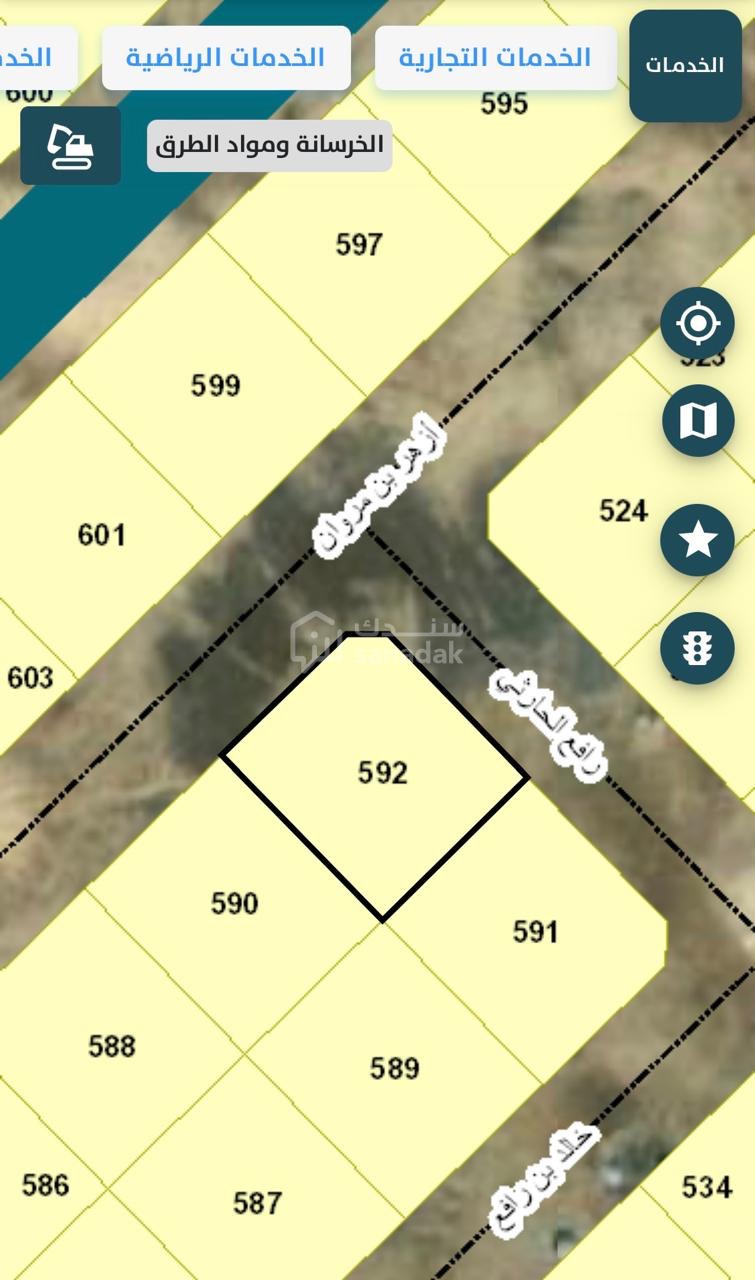The image size is (755, 1280).
Task: Select the الخدمات الرياضية chip
Action: click(226, 57)
